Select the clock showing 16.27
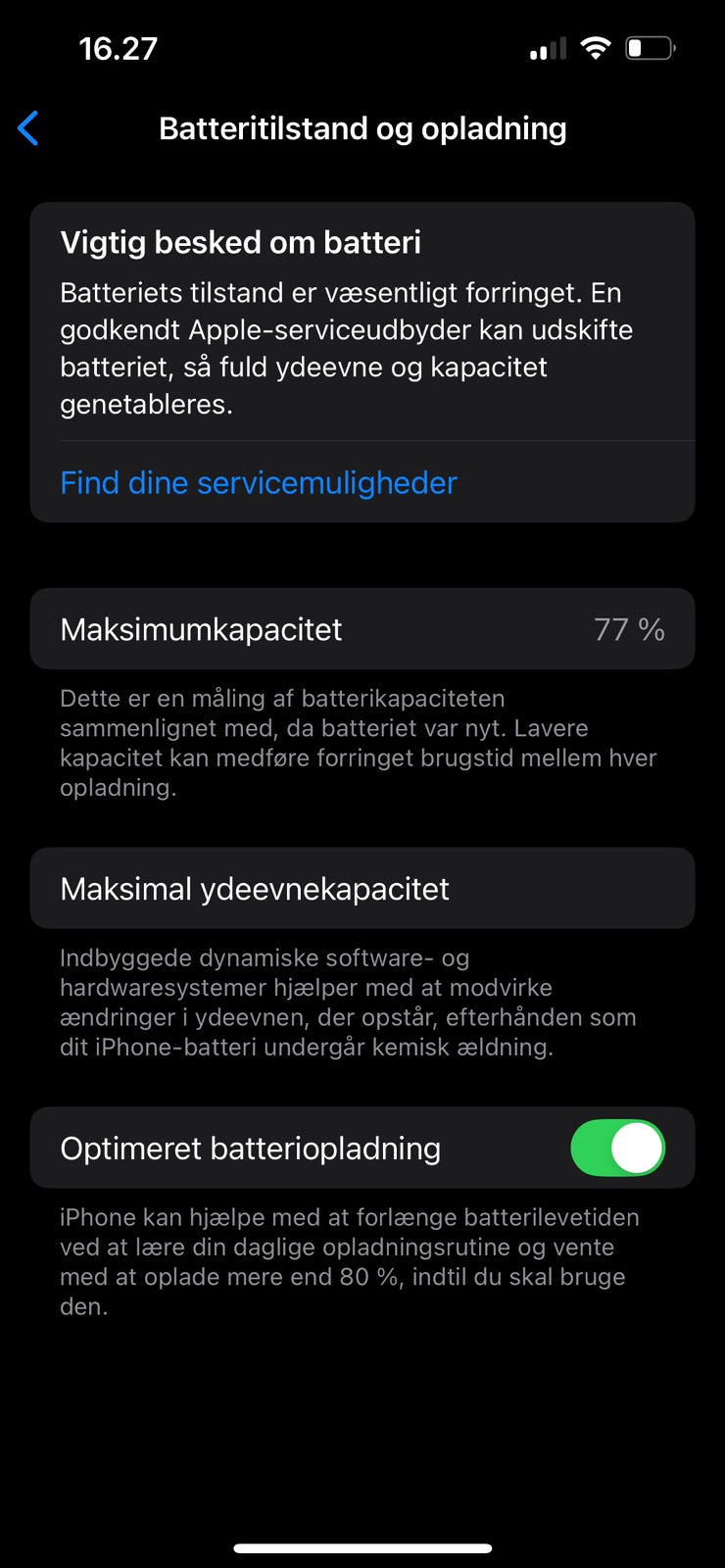The image size is (725, 1568). [x=117, y=48]
